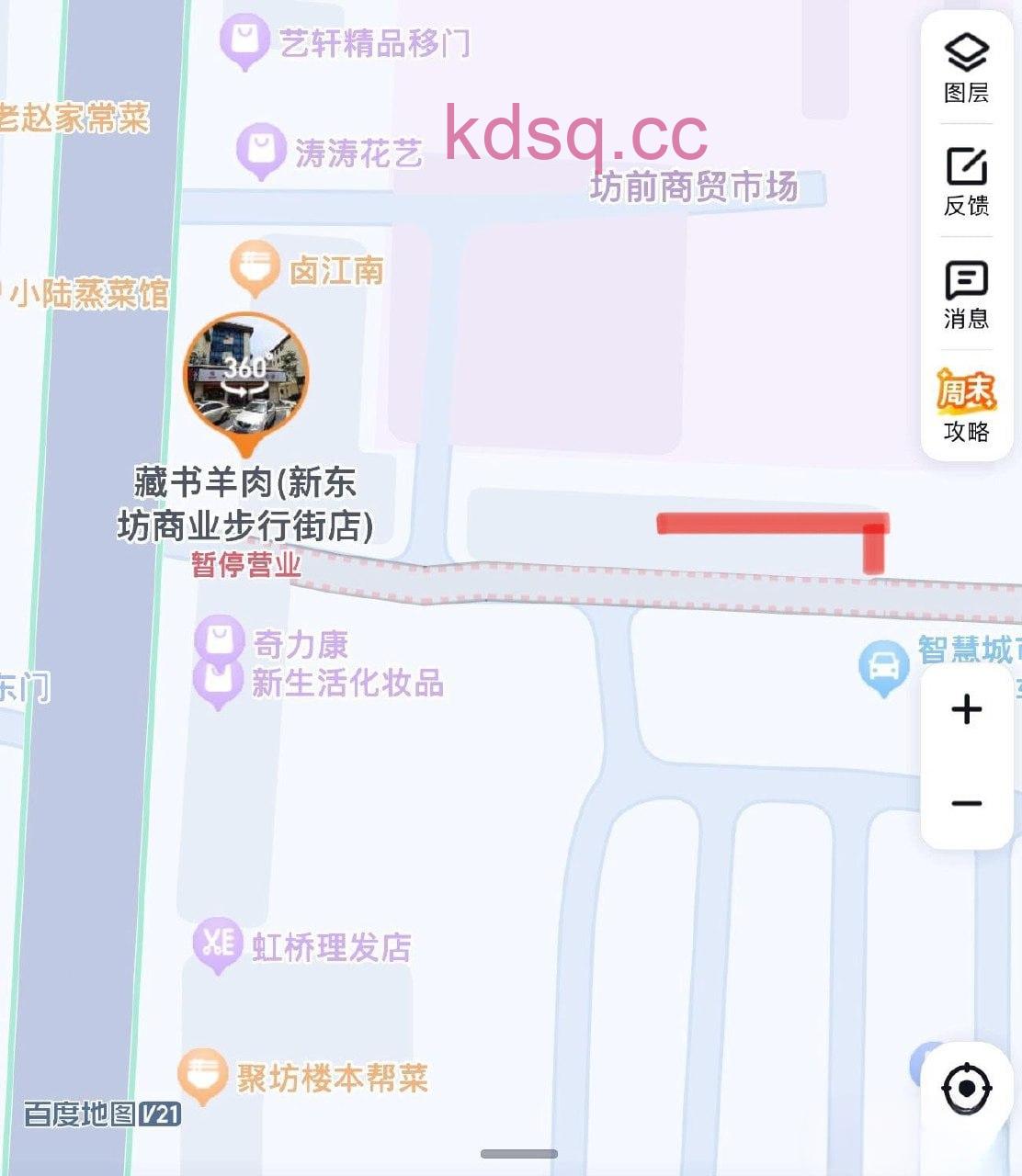Zoom in with the plus button
1022x1176 pixels.
point(966,709)
